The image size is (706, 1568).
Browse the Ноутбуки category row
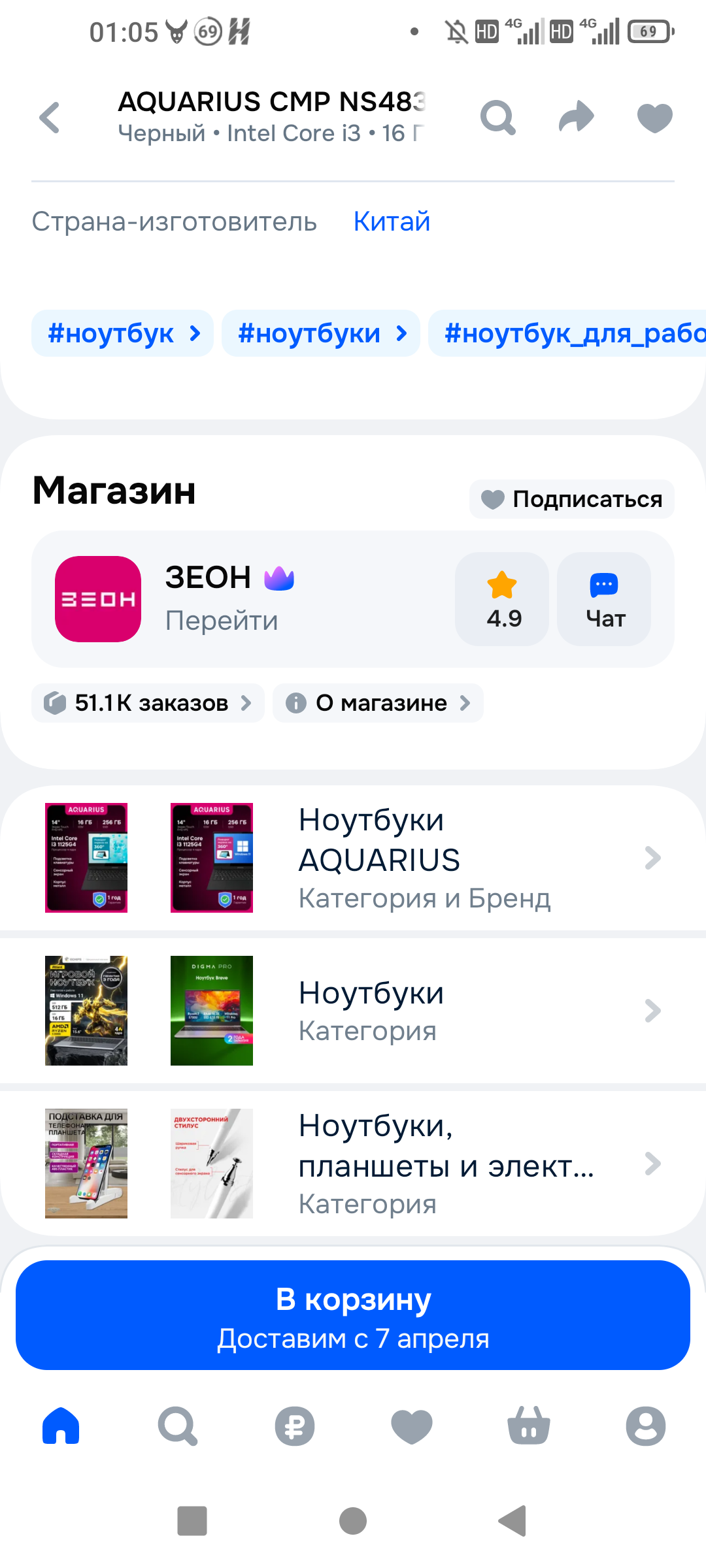click(425, 1011)
